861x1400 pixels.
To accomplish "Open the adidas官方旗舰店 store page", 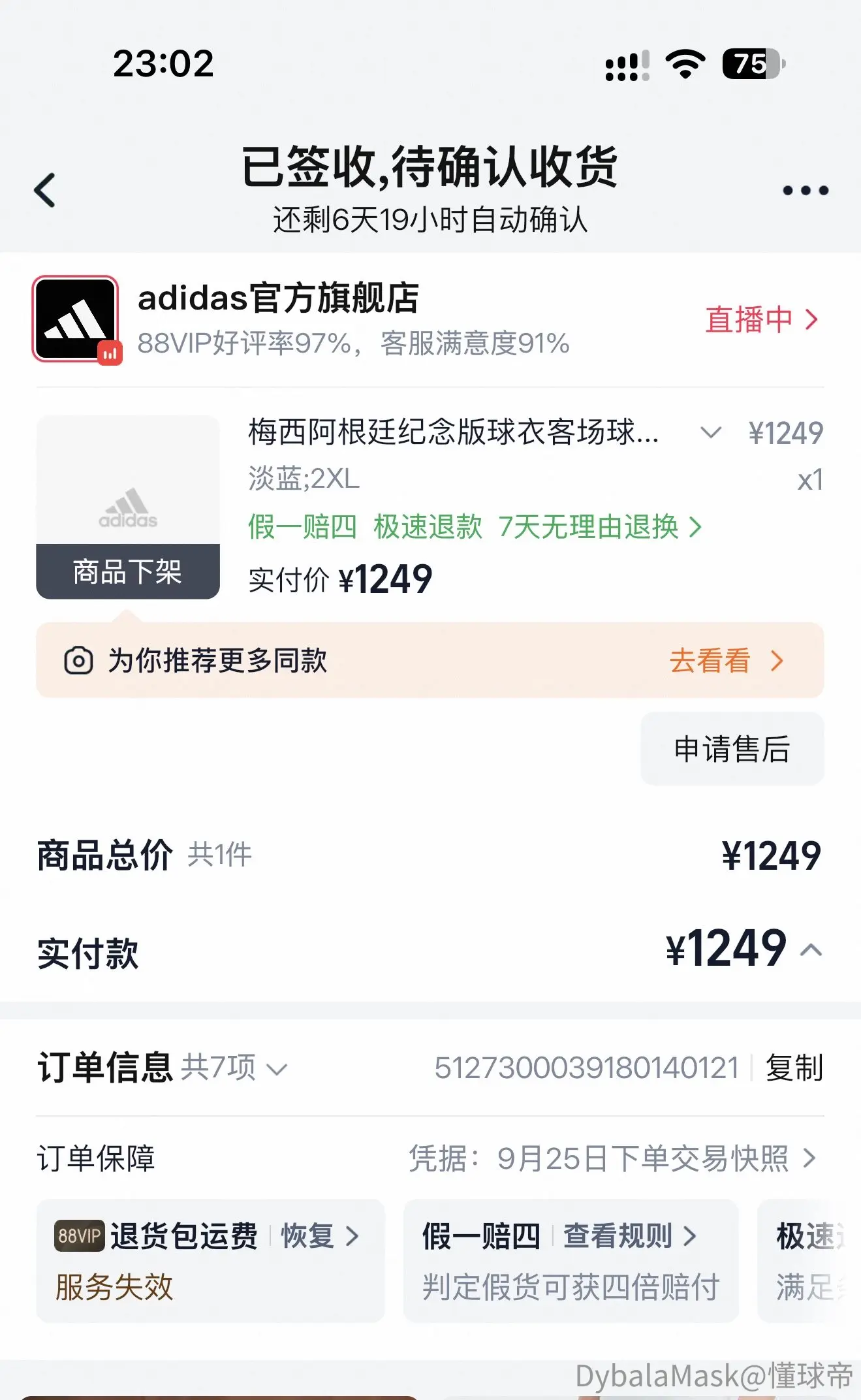I will coord(278,298).
